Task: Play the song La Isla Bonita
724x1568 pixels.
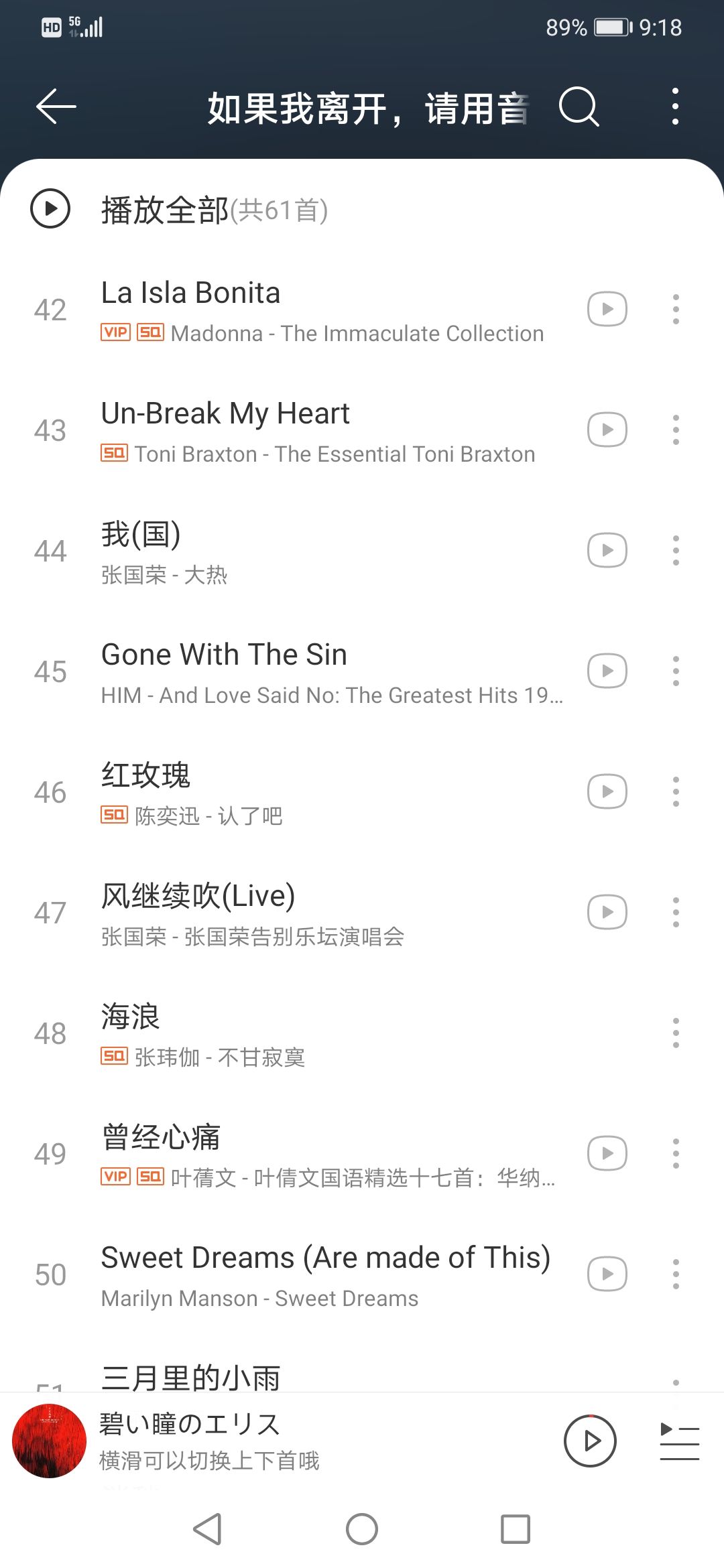Action: pyautogui.click(x=190, y=293)
